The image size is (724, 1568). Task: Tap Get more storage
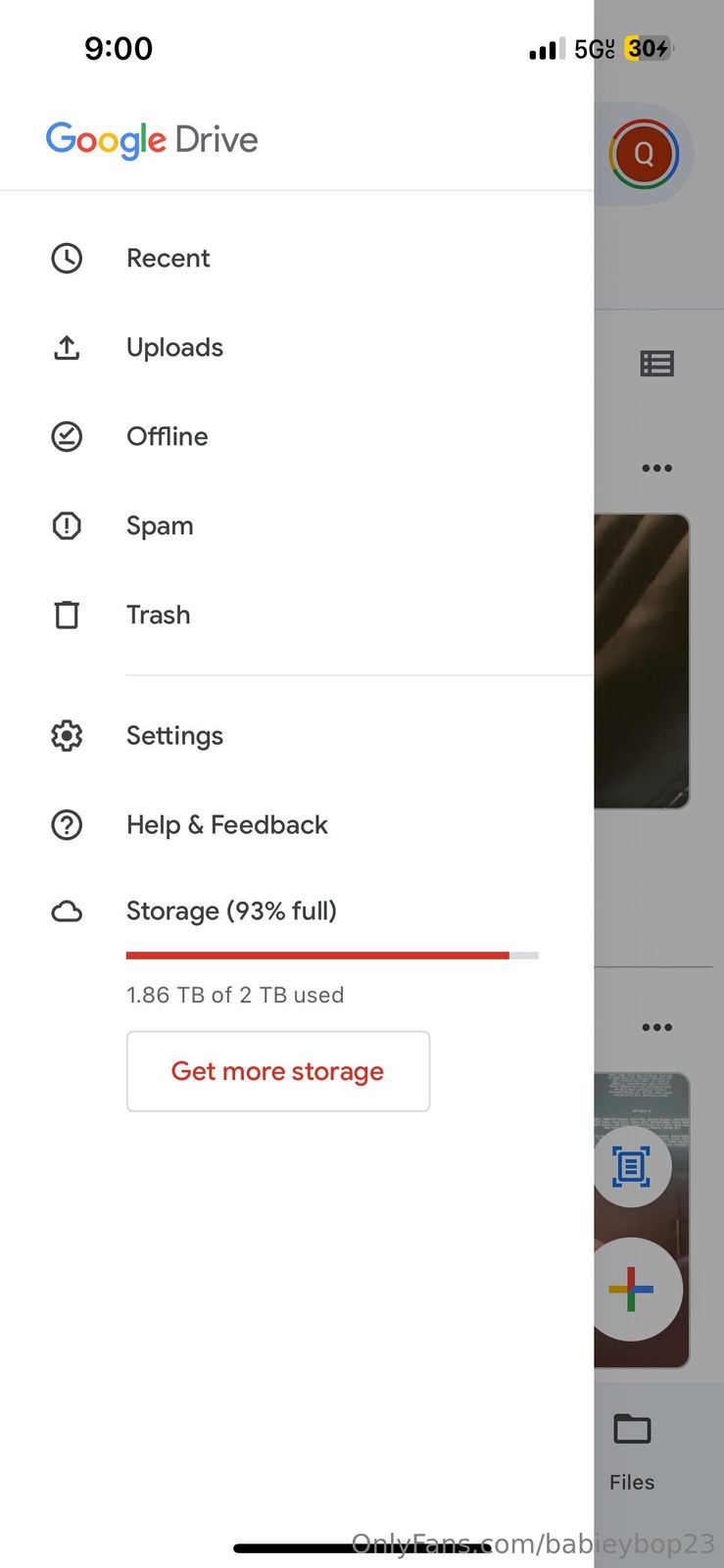coord(278,1071)
